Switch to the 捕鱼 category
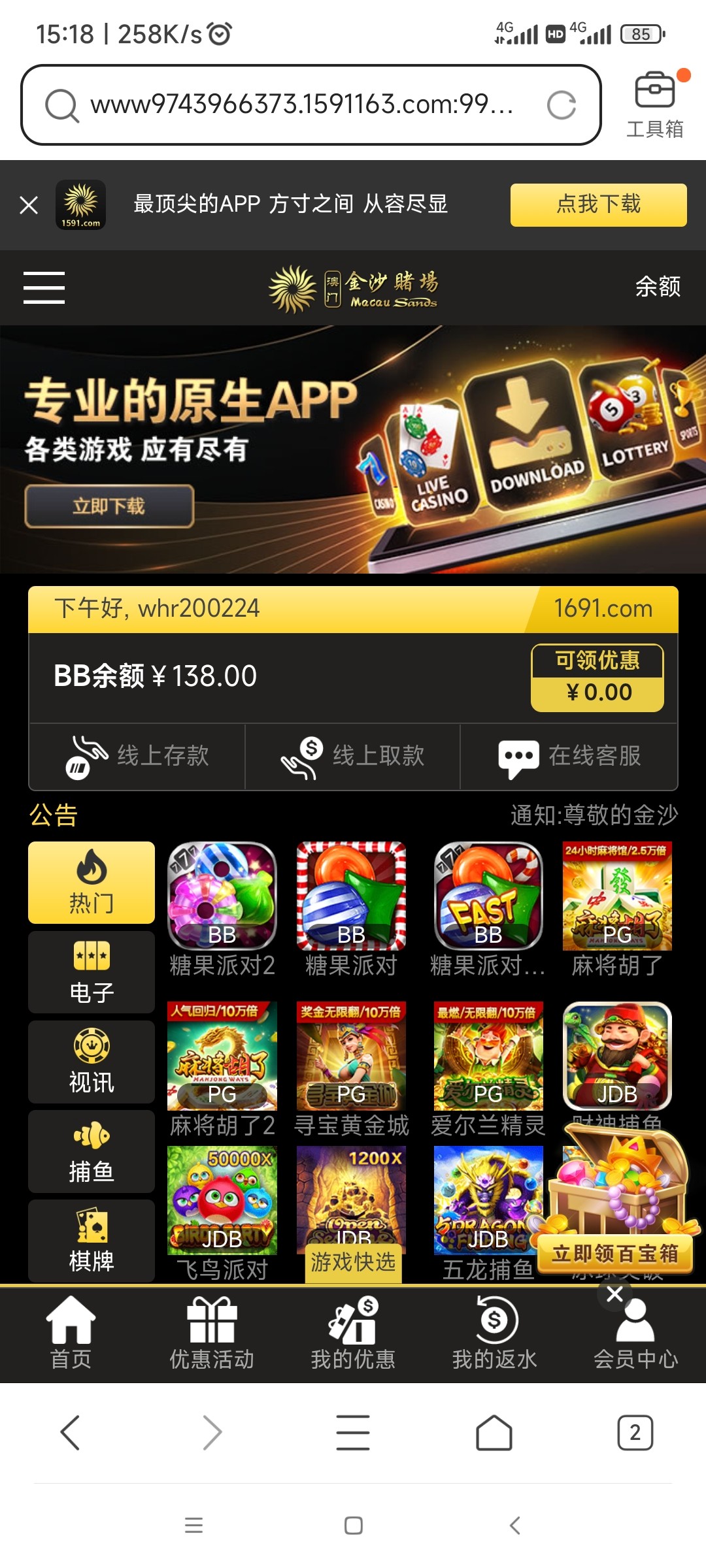 click(92, 1151)
